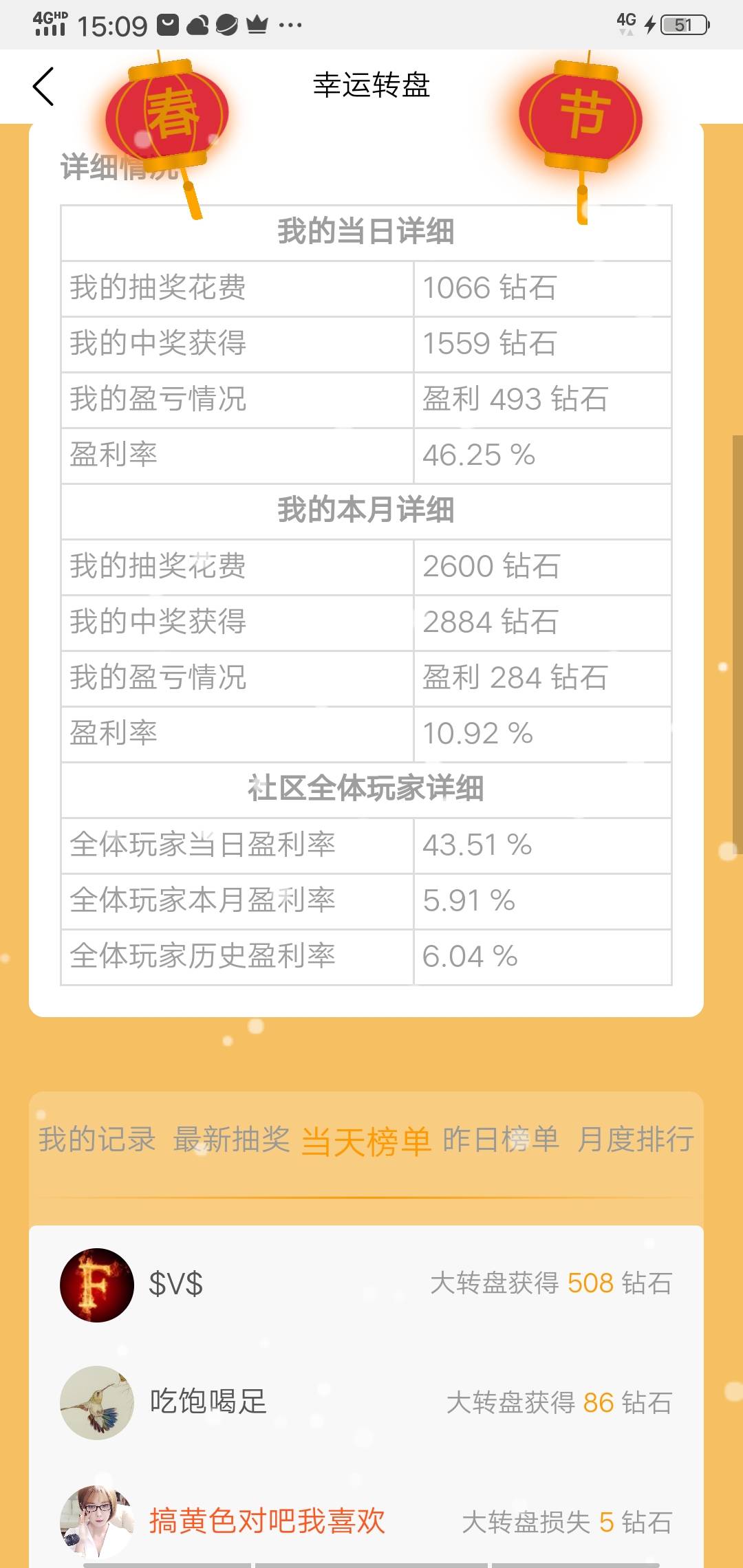
Task: Open the 最新抽奖 tab
Action: tap(231, 1140)
